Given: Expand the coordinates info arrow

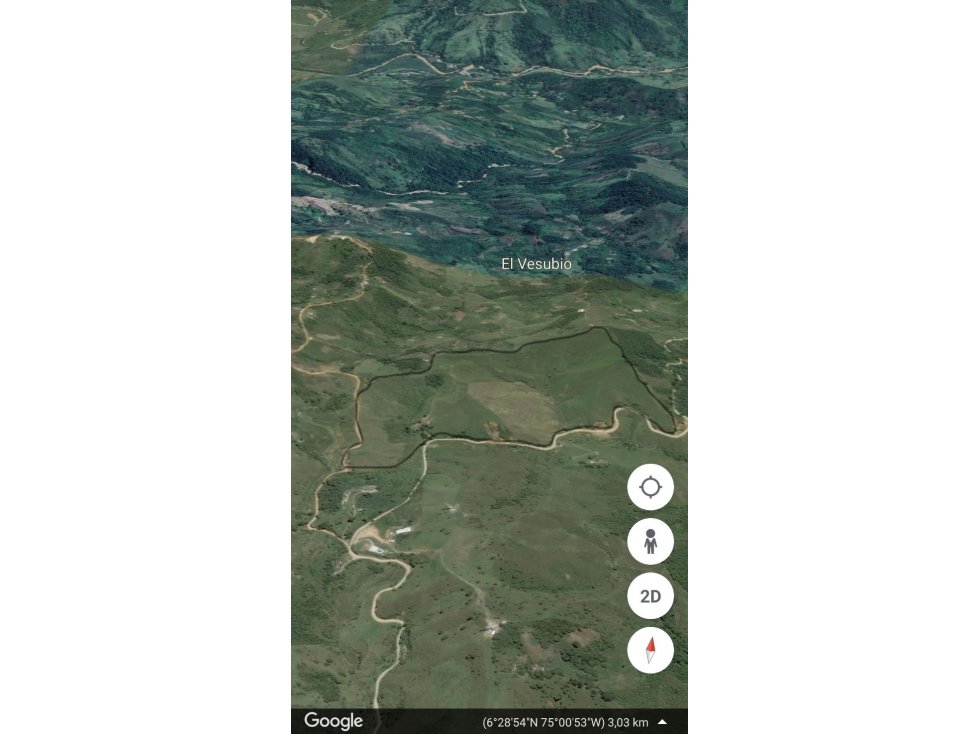Looking at the screenshot, I should point(662,722).
